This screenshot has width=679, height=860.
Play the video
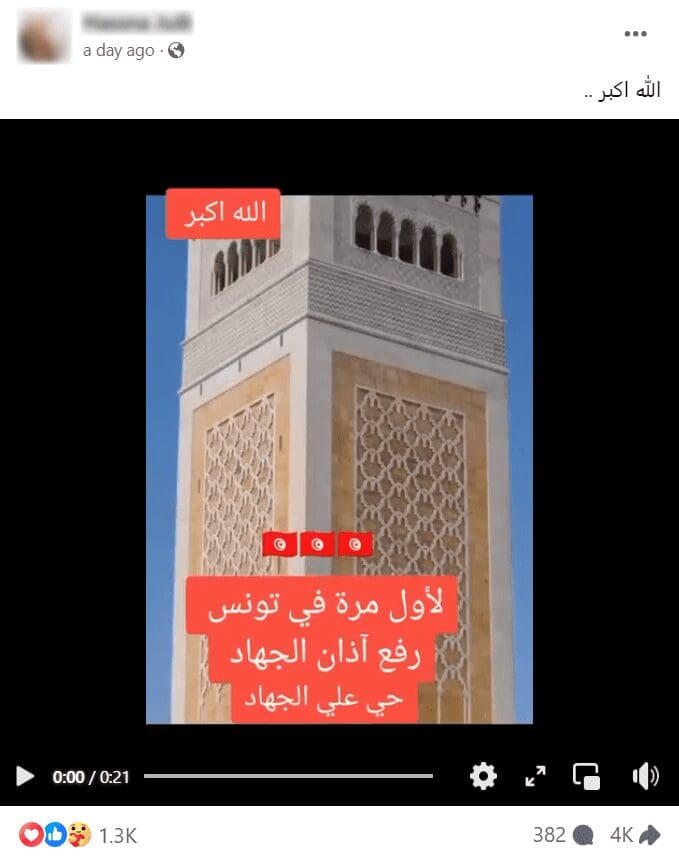[x=25, y=776]
